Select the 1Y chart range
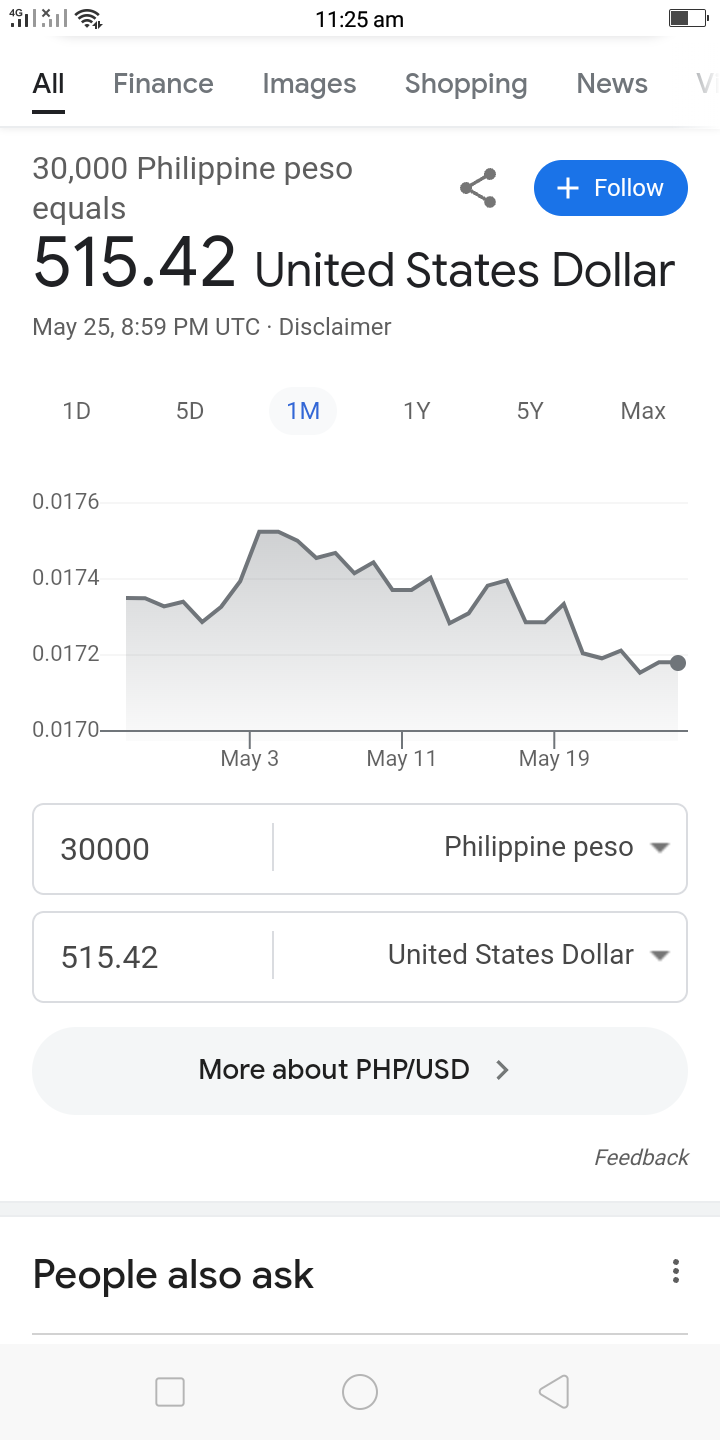Viewport: 720px width, 1440px height. pos(416,411)
